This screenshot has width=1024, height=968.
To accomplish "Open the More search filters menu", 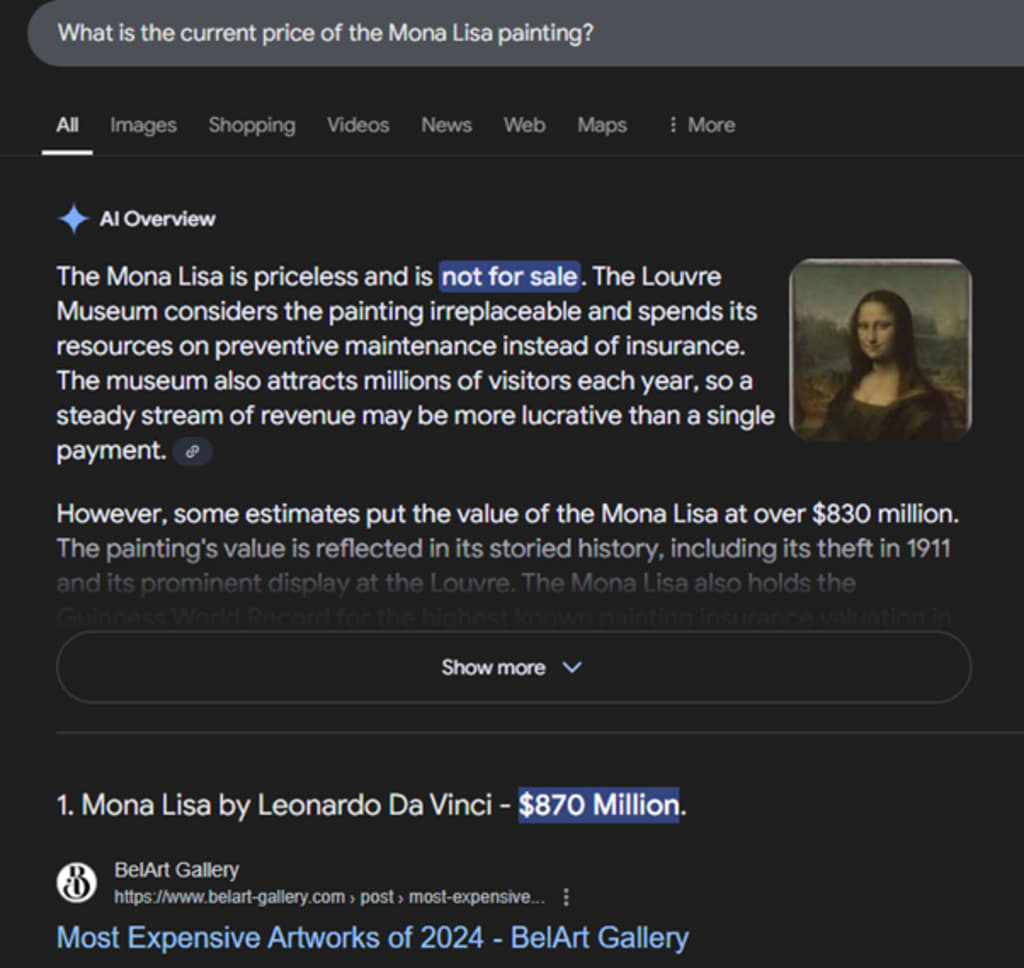I will 701,125.
